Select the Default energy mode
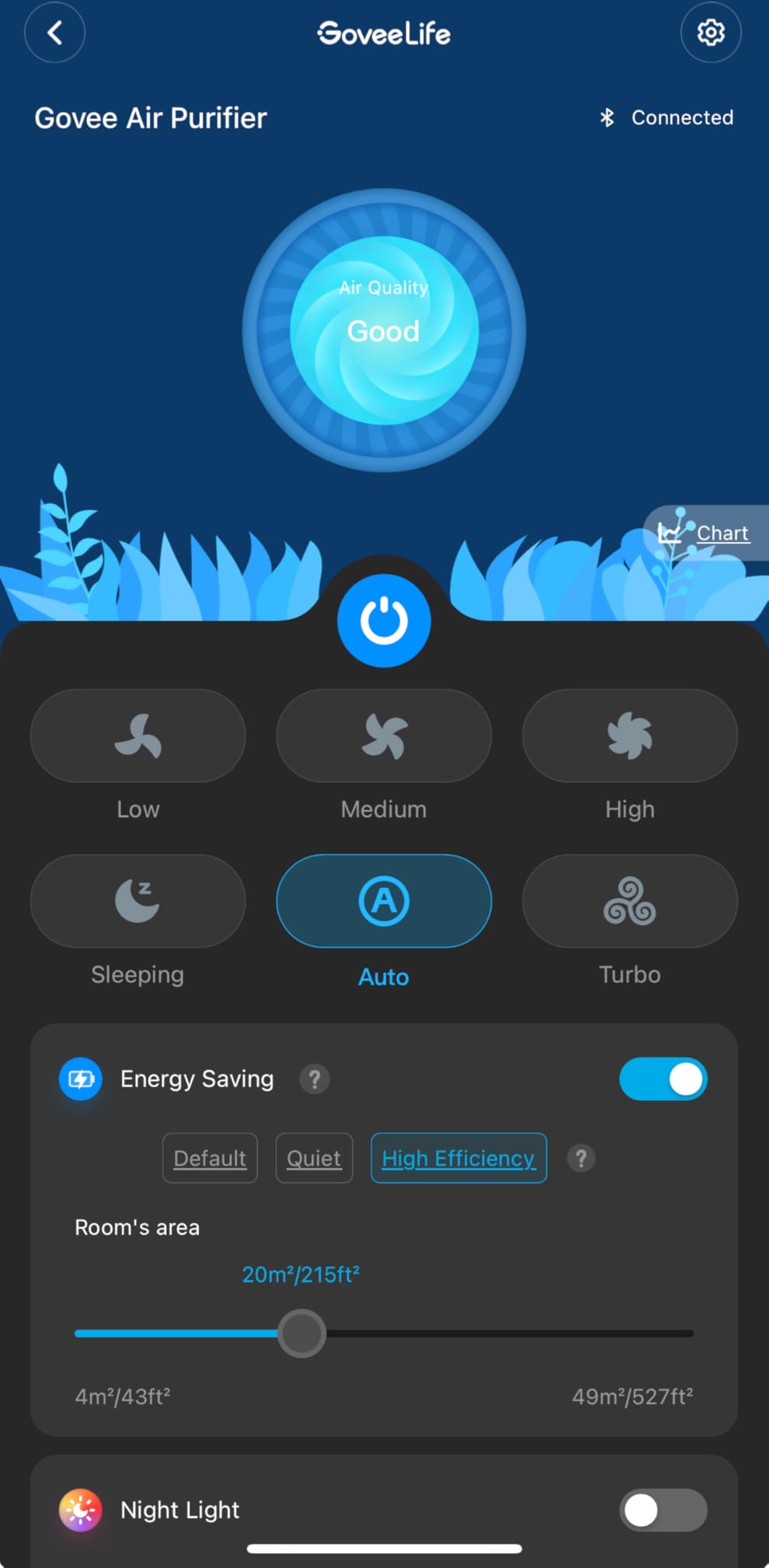The image size is (769, 1568). (x=210, y=1158)
